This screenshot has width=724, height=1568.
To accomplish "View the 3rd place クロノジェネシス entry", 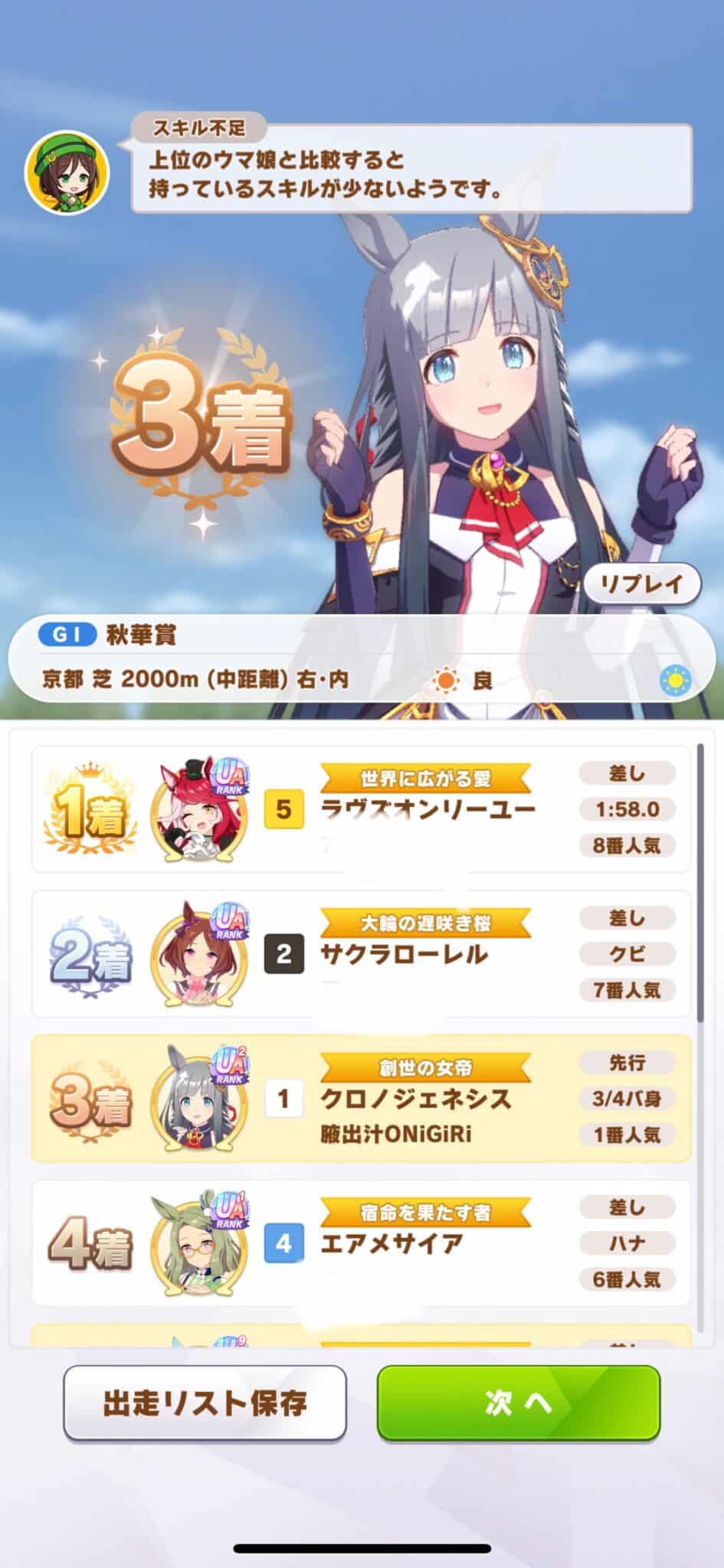I will click(x=361, y=1099).
